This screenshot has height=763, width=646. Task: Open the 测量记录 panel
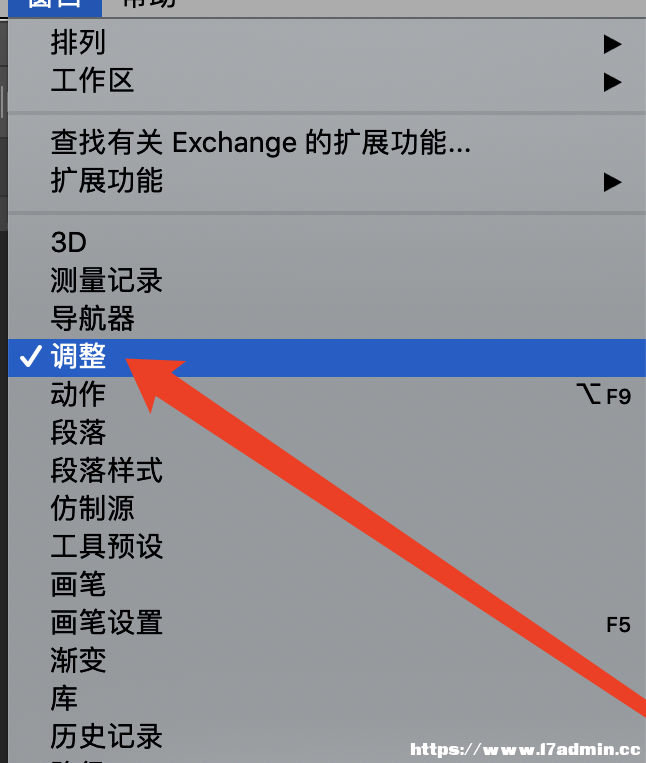[106, 281]
